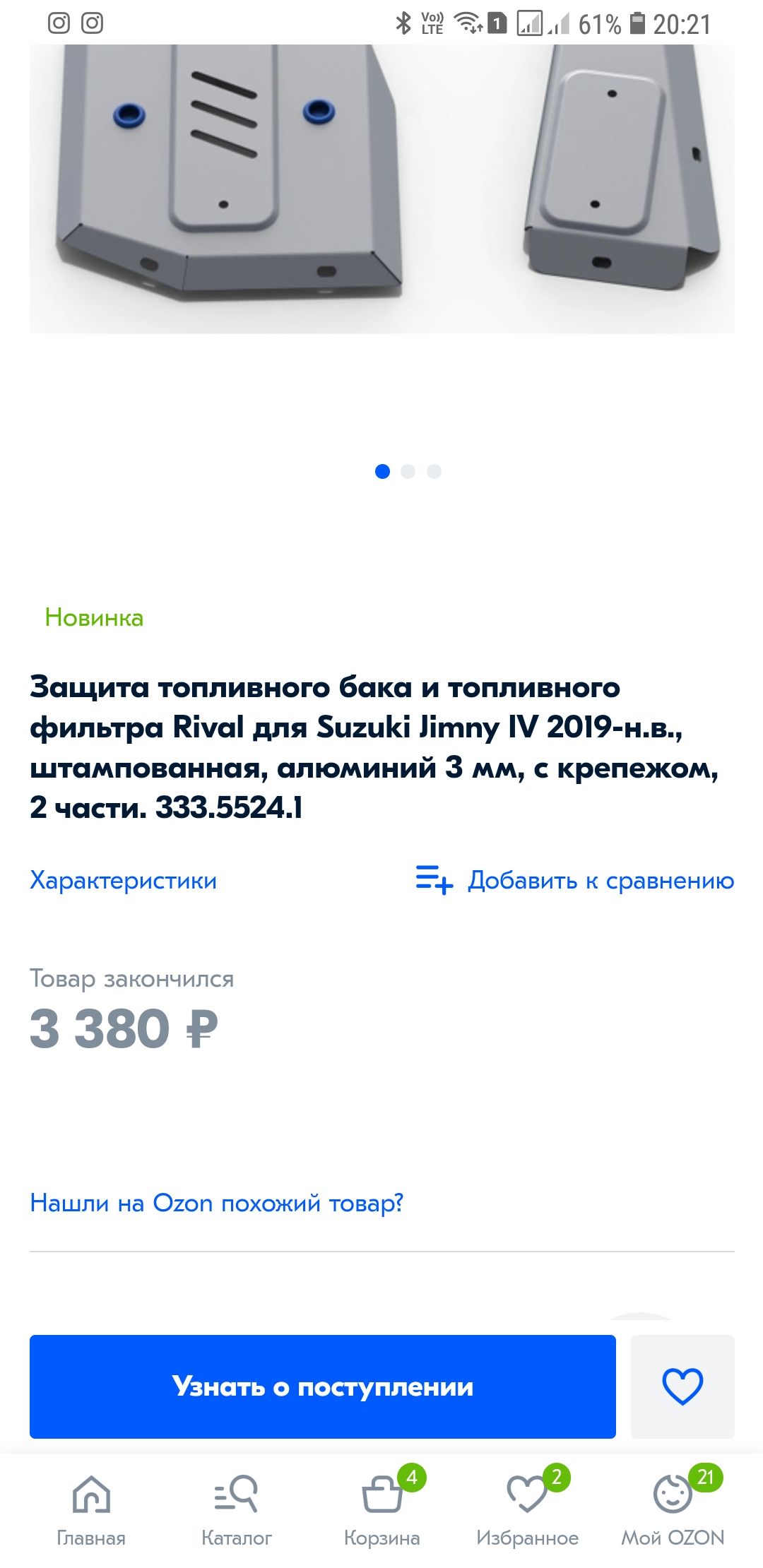Add product to favorites with heart button
This screenshot has width=763, height=1568.
point(682,1386)
